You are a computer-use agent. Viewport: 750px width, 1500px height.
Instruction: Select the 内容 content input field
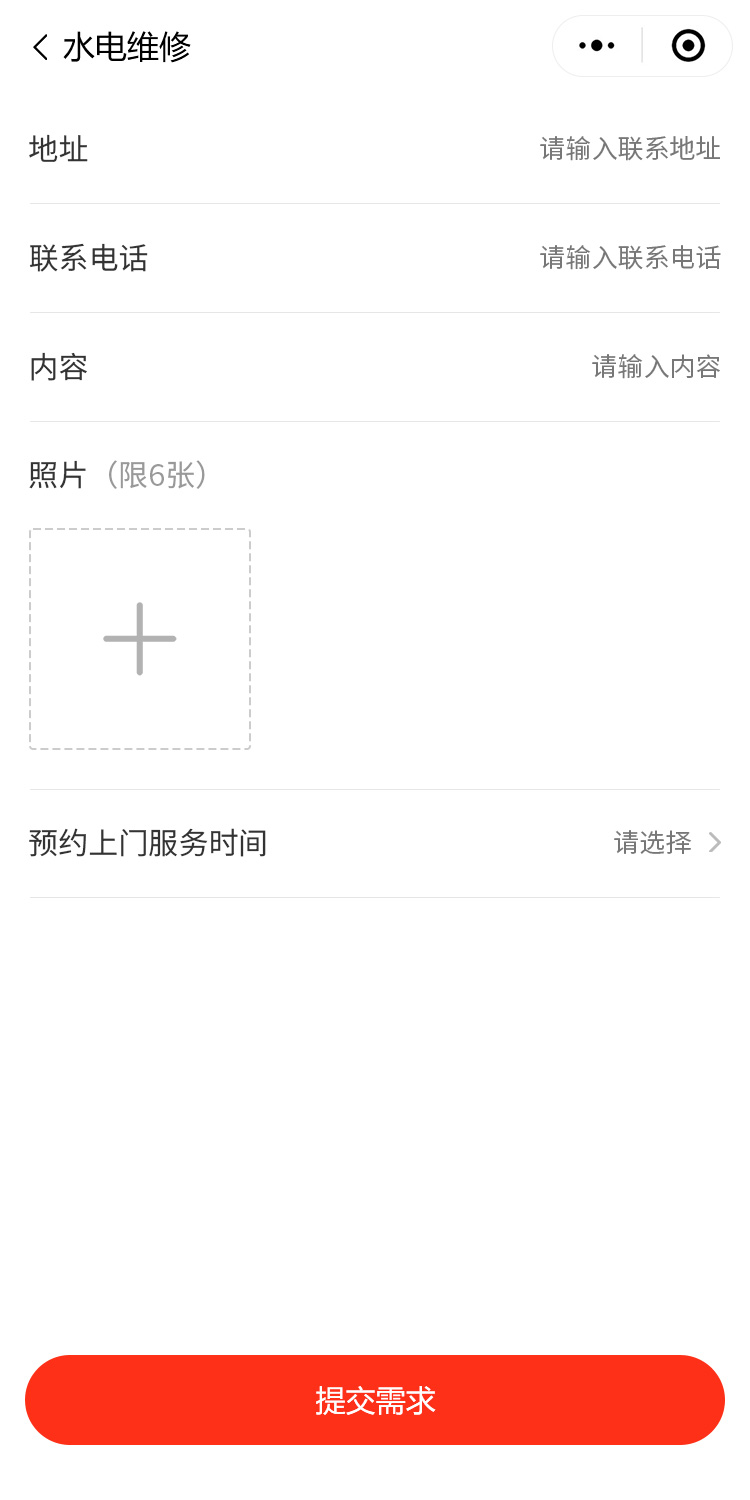(x=655, y=367)
